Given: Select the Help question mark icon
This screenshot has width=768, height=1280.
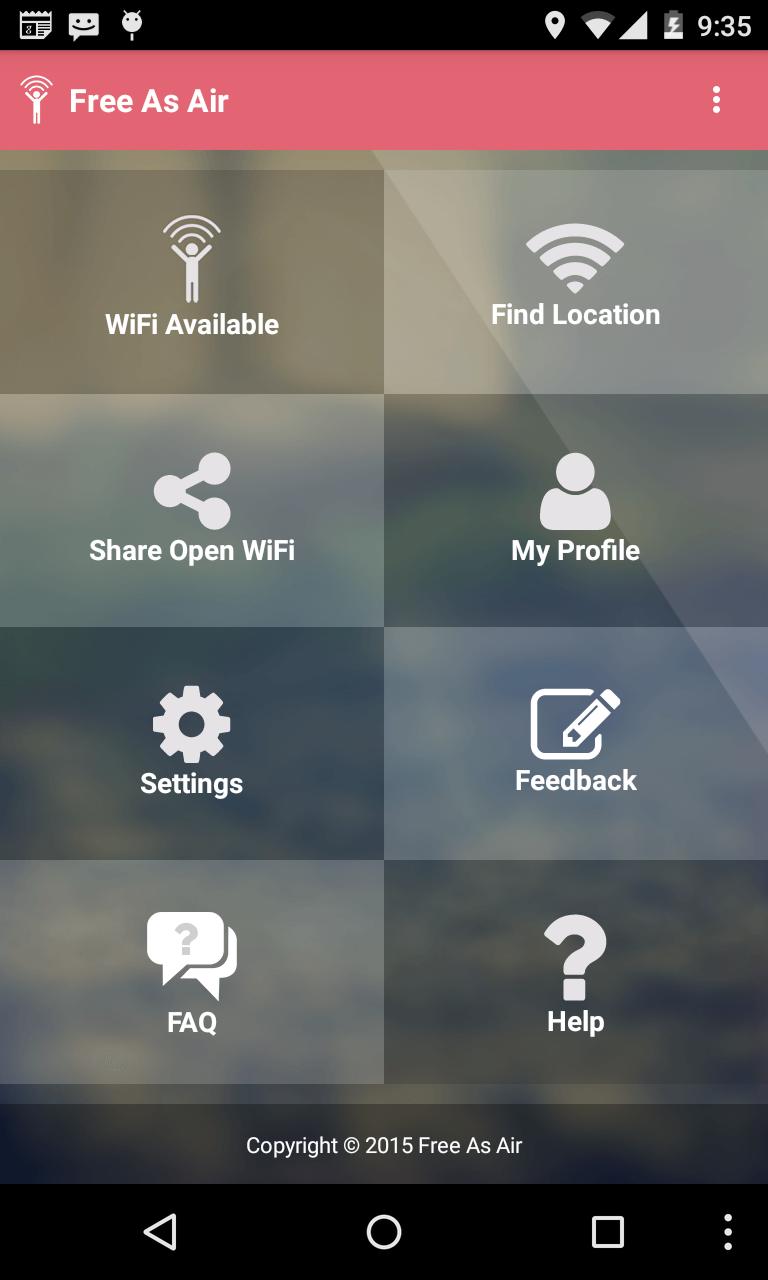Looking at the screenshot, I should (x=575, y=955).
